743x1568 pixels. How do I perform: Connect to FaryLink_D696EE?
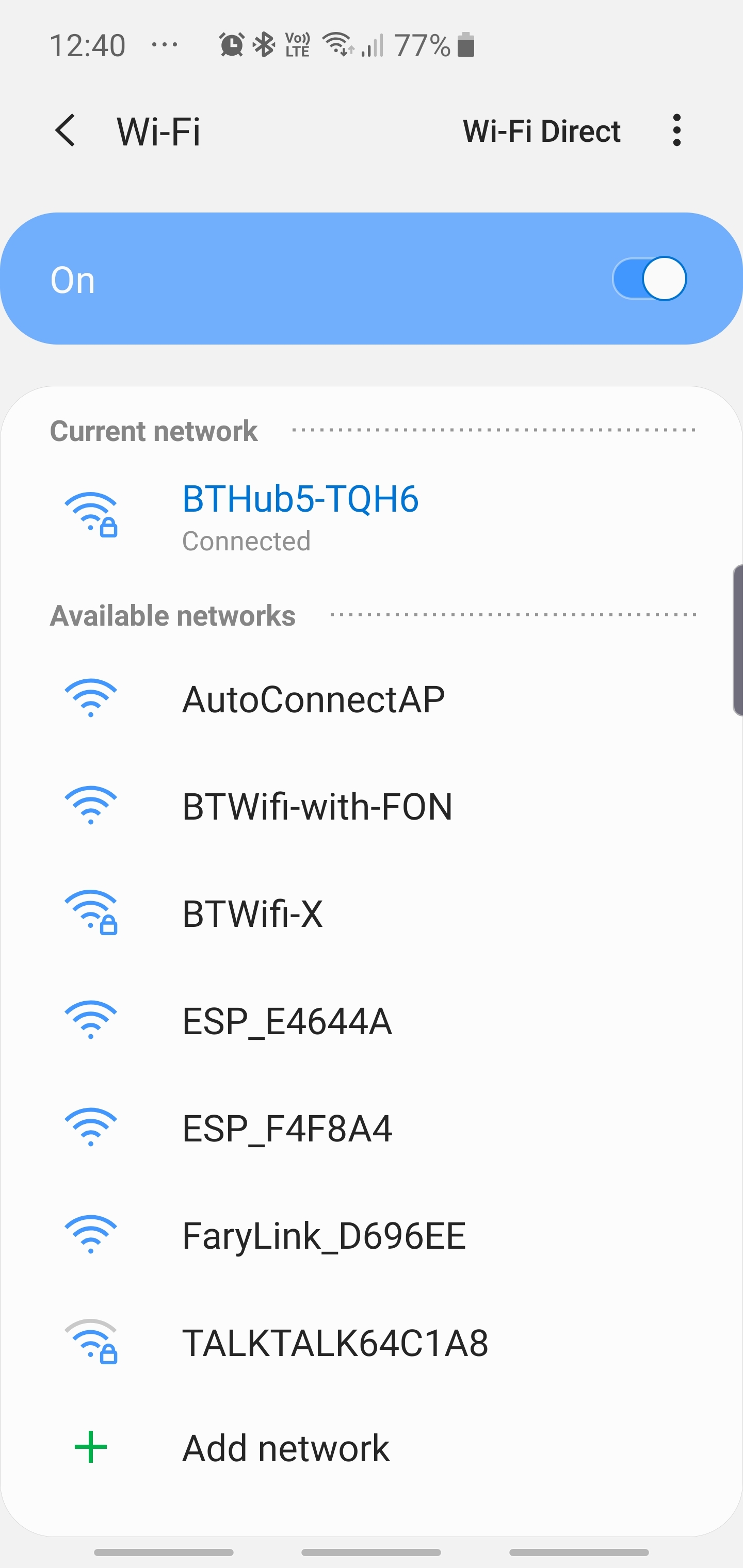(324, 1235)
